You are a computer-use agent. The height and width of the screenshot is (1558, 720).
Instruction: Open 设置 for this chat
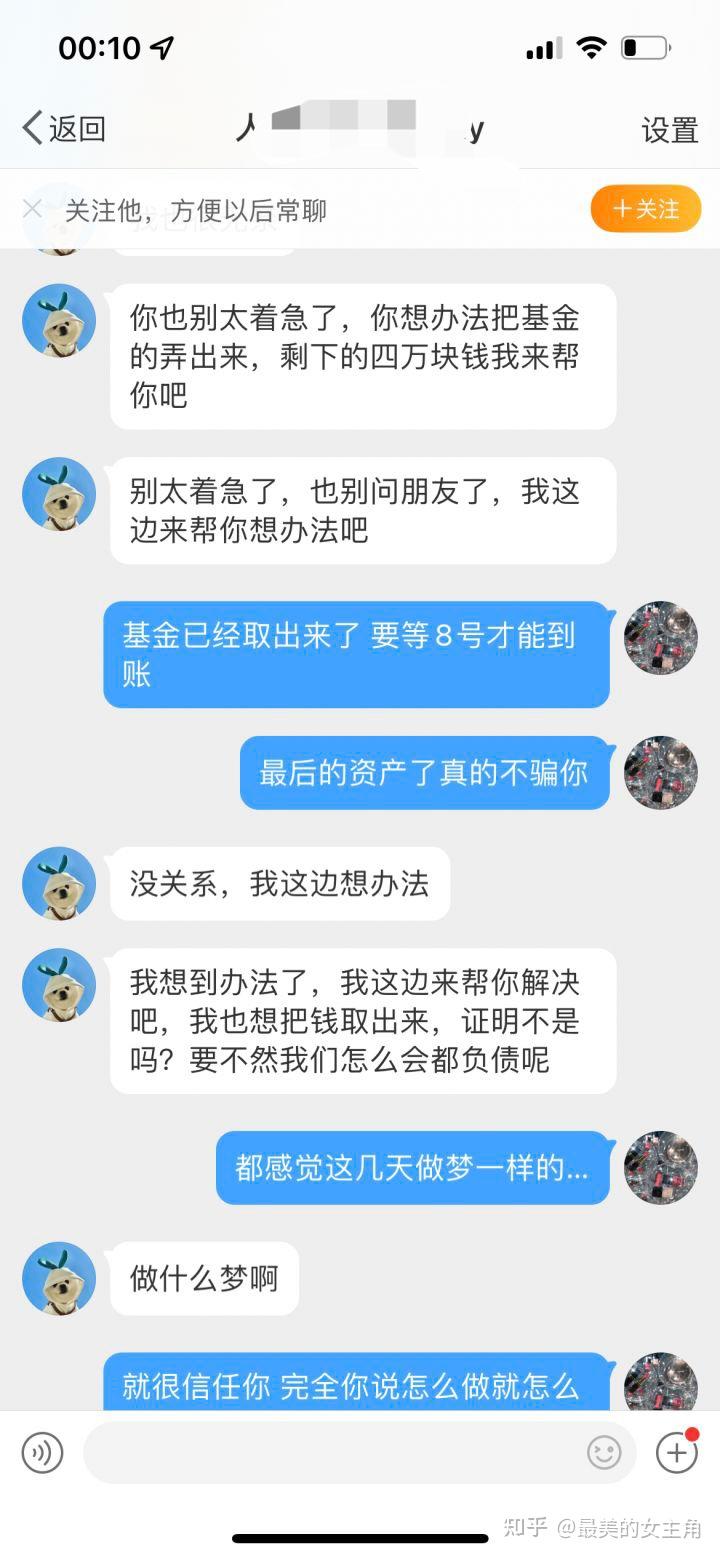click(x=669, y=130)
